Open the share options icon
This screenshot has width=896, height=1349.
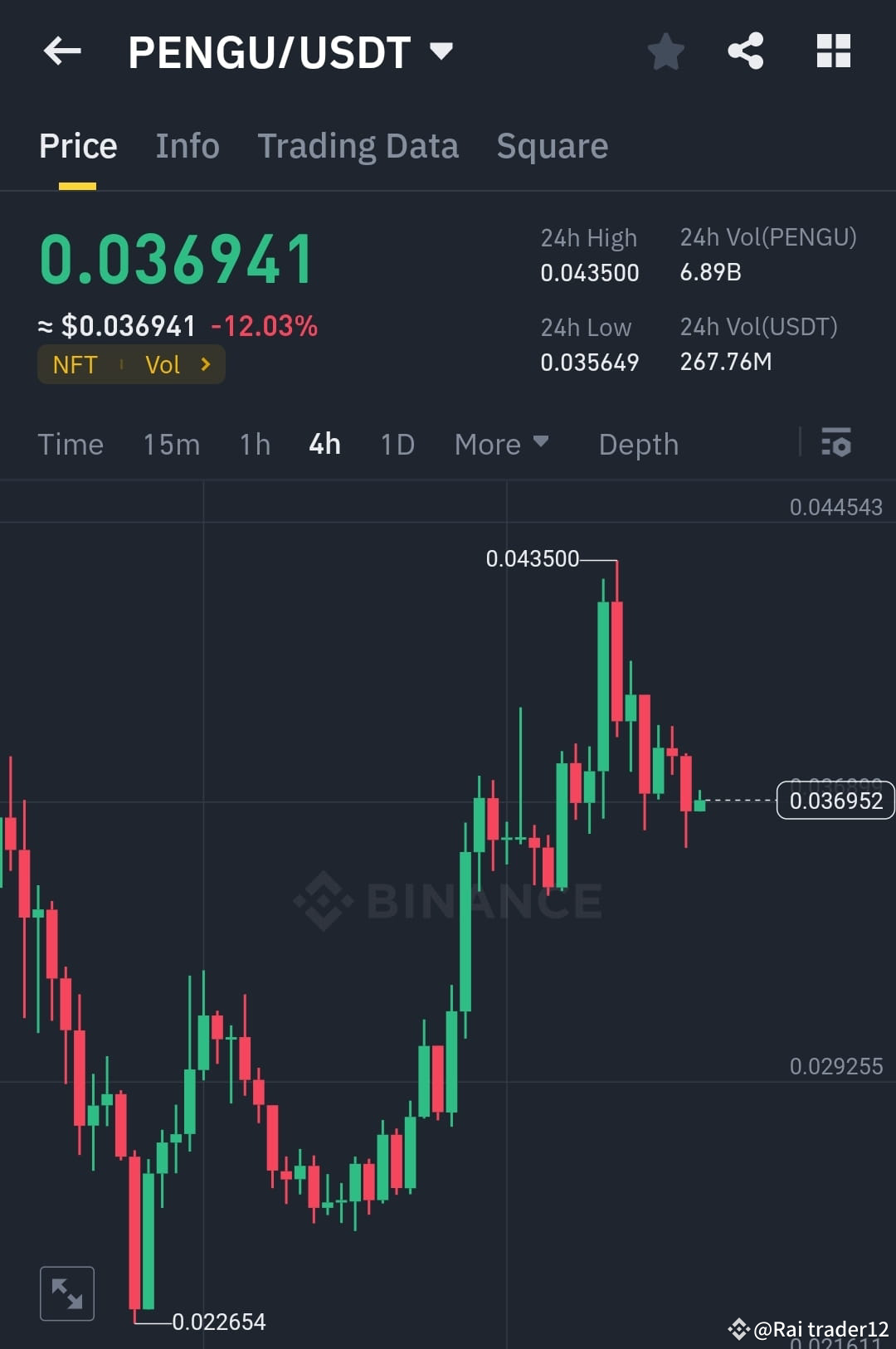click(746, 51)
